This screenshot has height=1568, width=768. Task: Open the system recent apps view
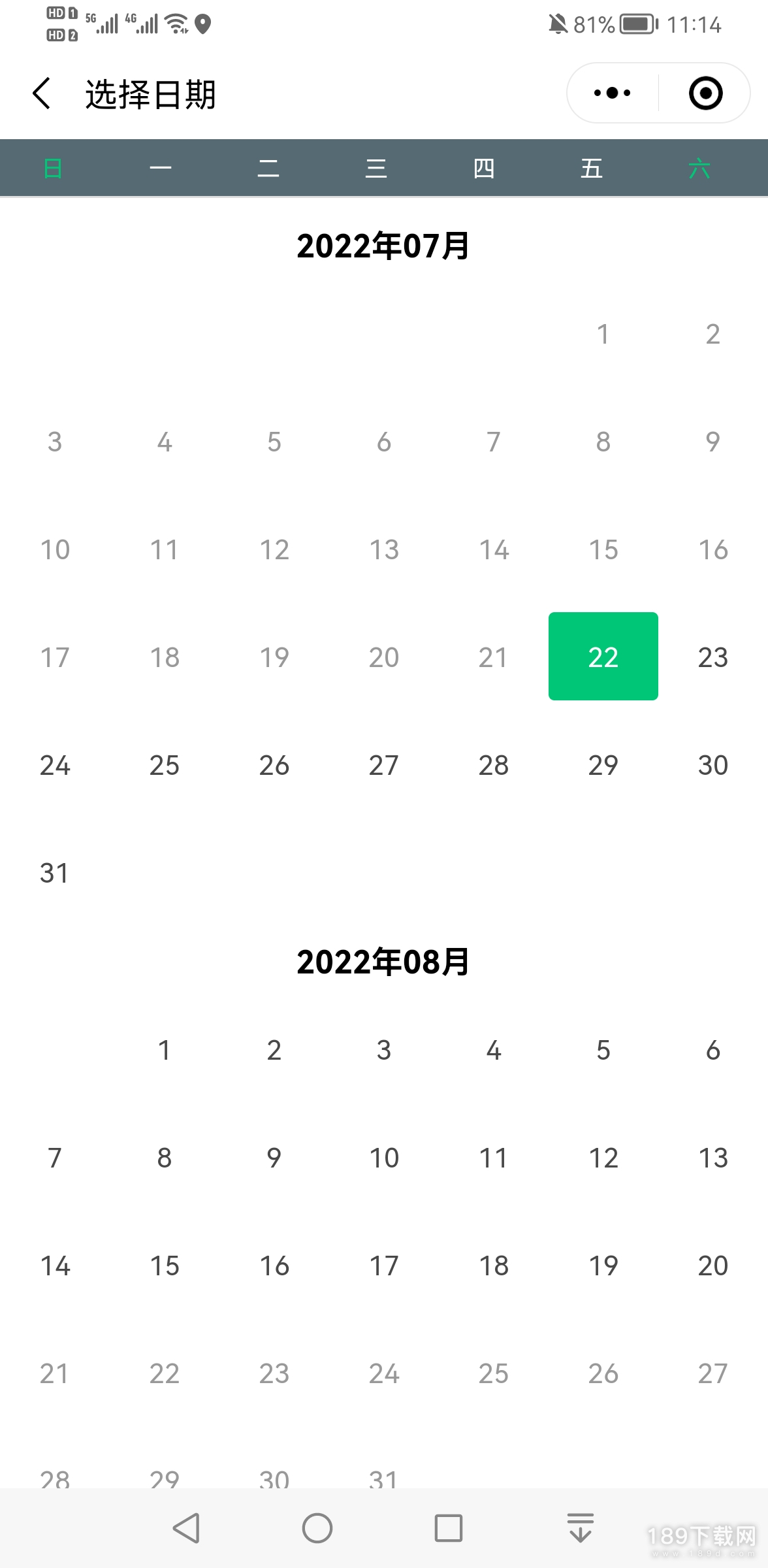tap(449, 1528)
